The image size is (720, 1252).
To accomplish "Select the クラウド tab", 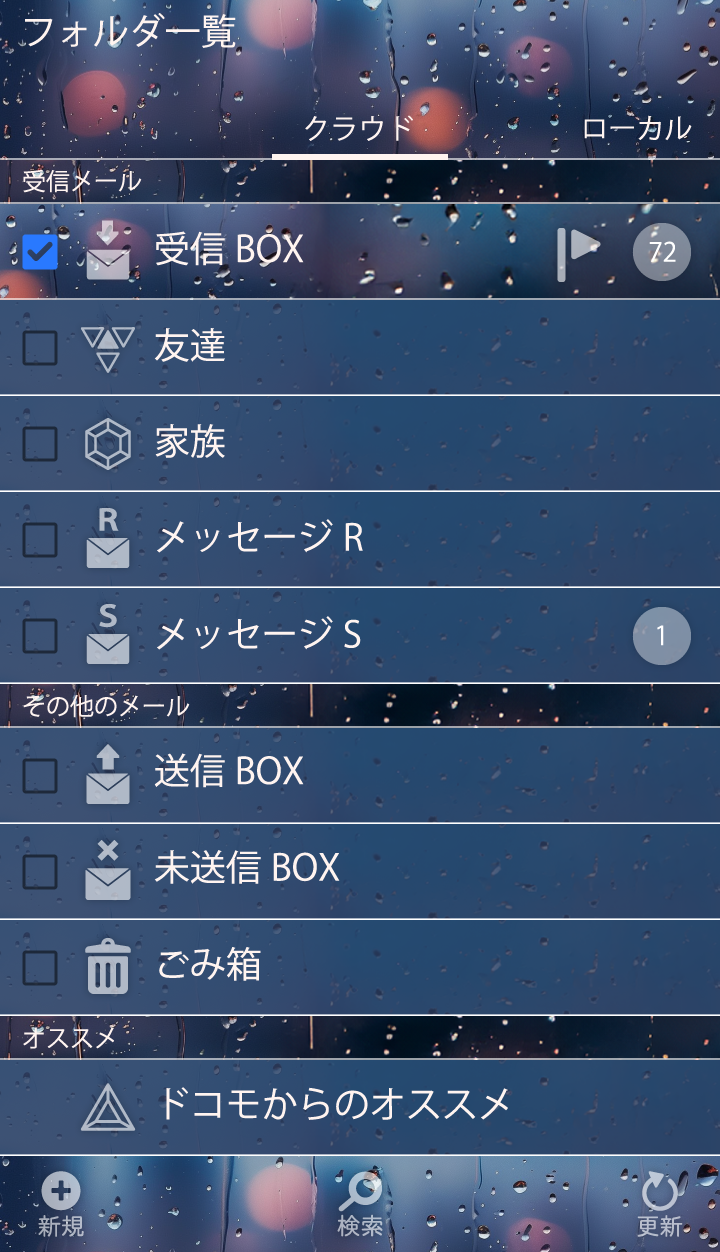I will pos(359,128).
